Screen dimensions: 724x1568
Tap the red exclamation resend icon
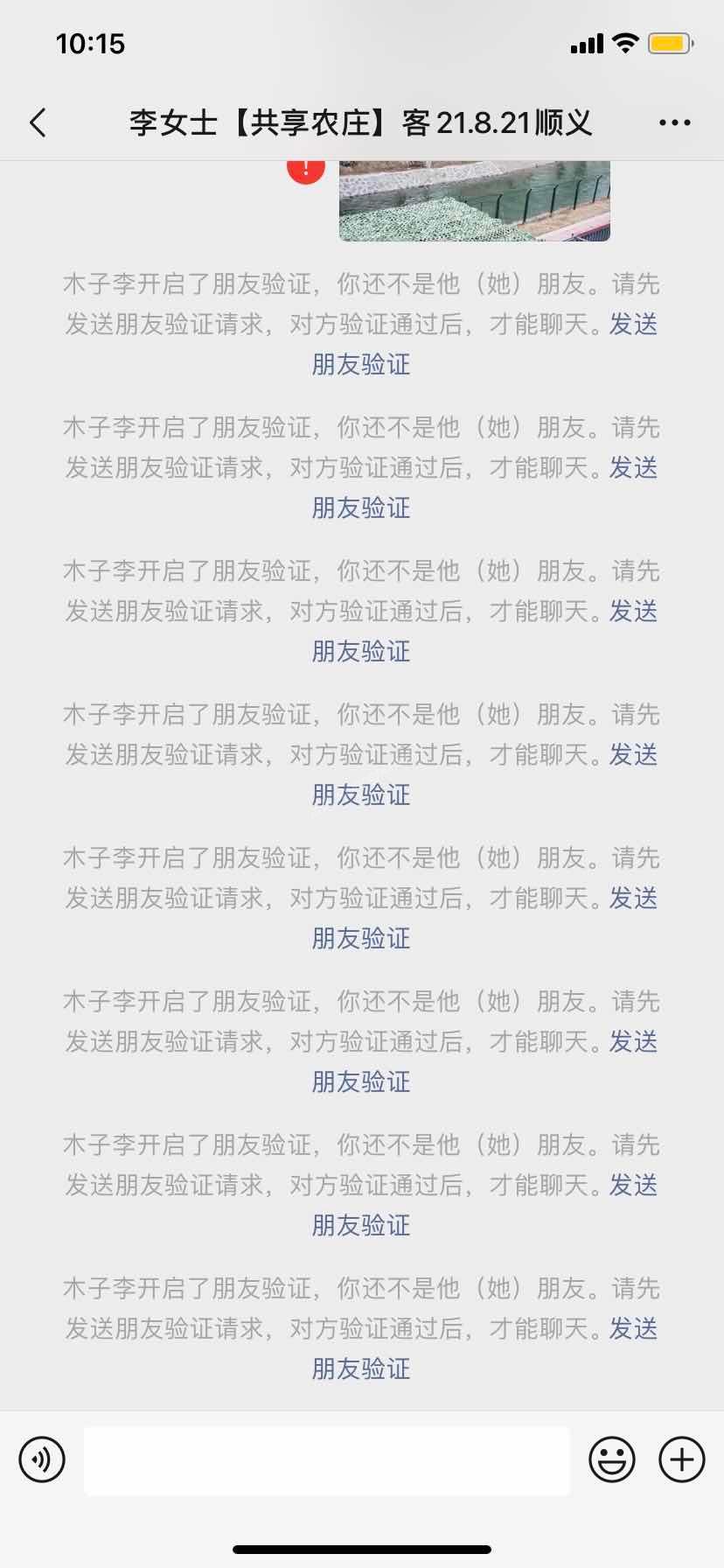point(306,167)
